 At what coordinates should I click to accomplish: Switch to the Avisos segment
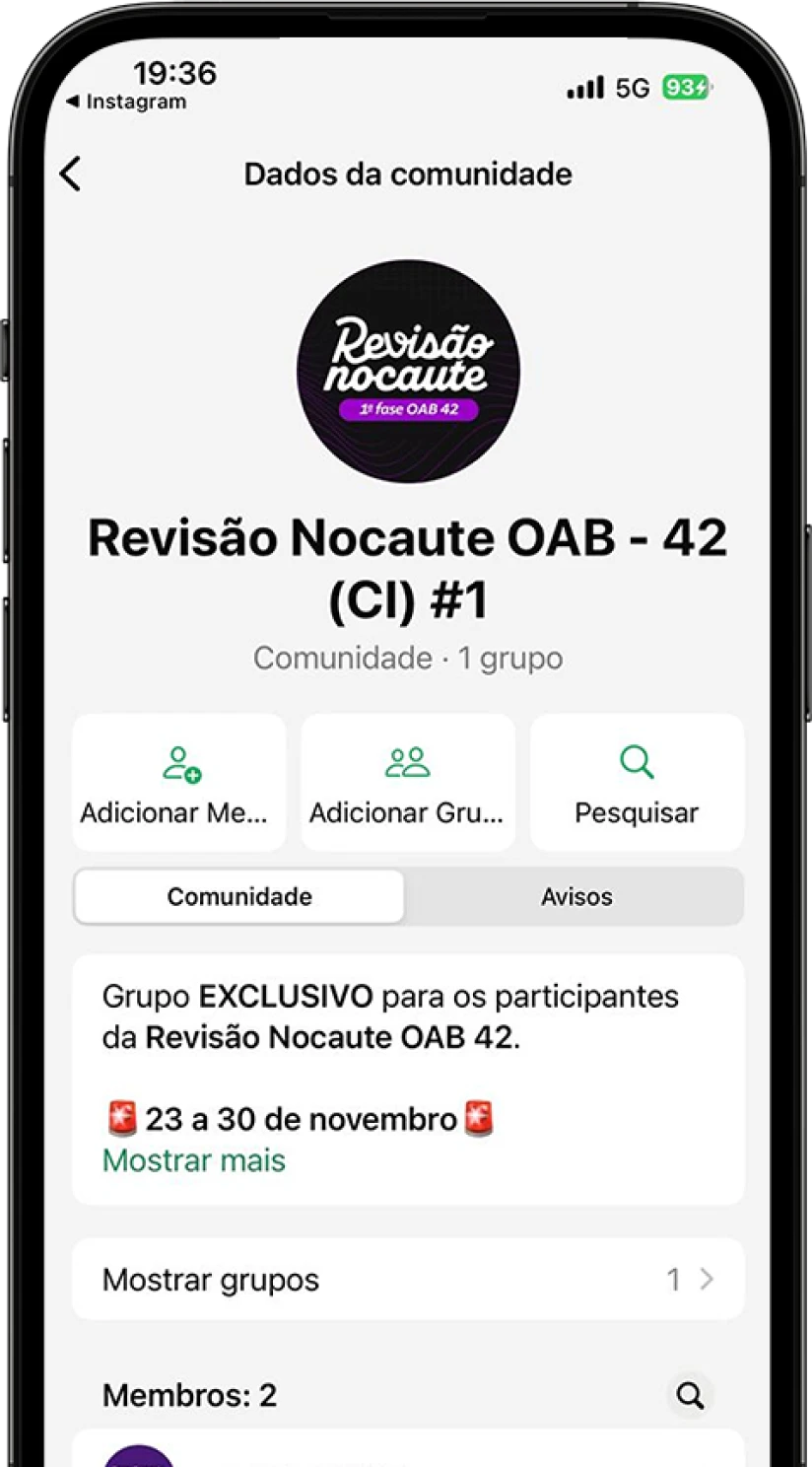pyautogui.click(x=576, y=897)
